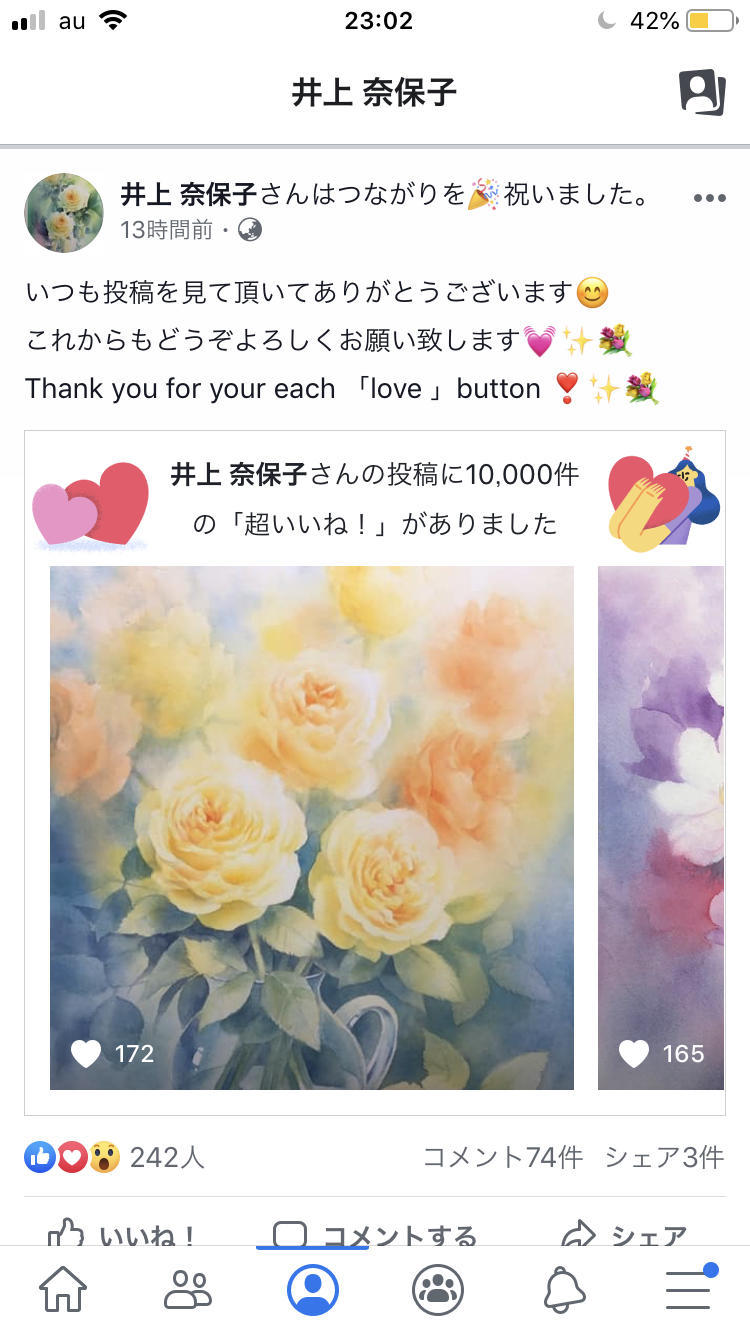View the シェア3件 shares
Viewport: 750px width, 1334px height.
664,1157
